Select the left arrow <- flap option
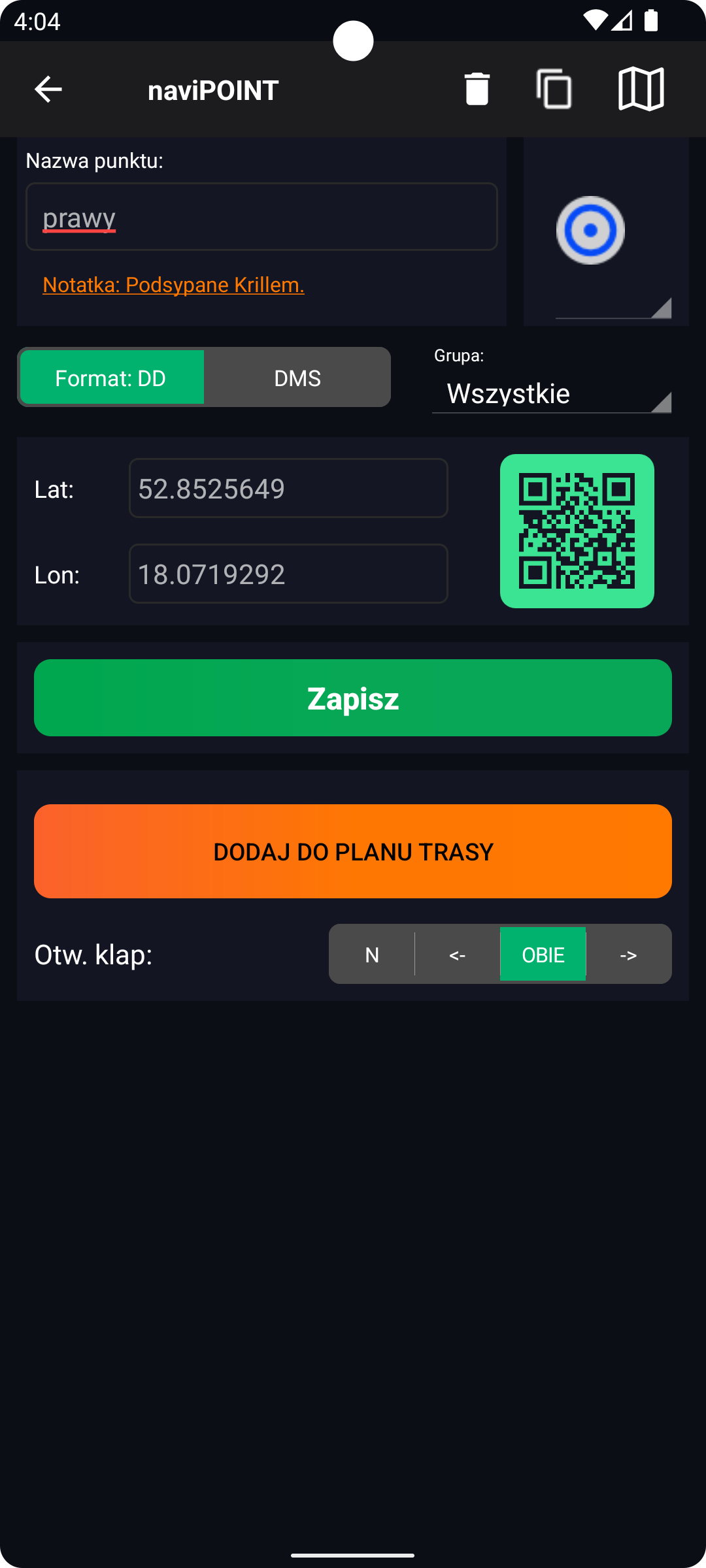 [458, 955]
